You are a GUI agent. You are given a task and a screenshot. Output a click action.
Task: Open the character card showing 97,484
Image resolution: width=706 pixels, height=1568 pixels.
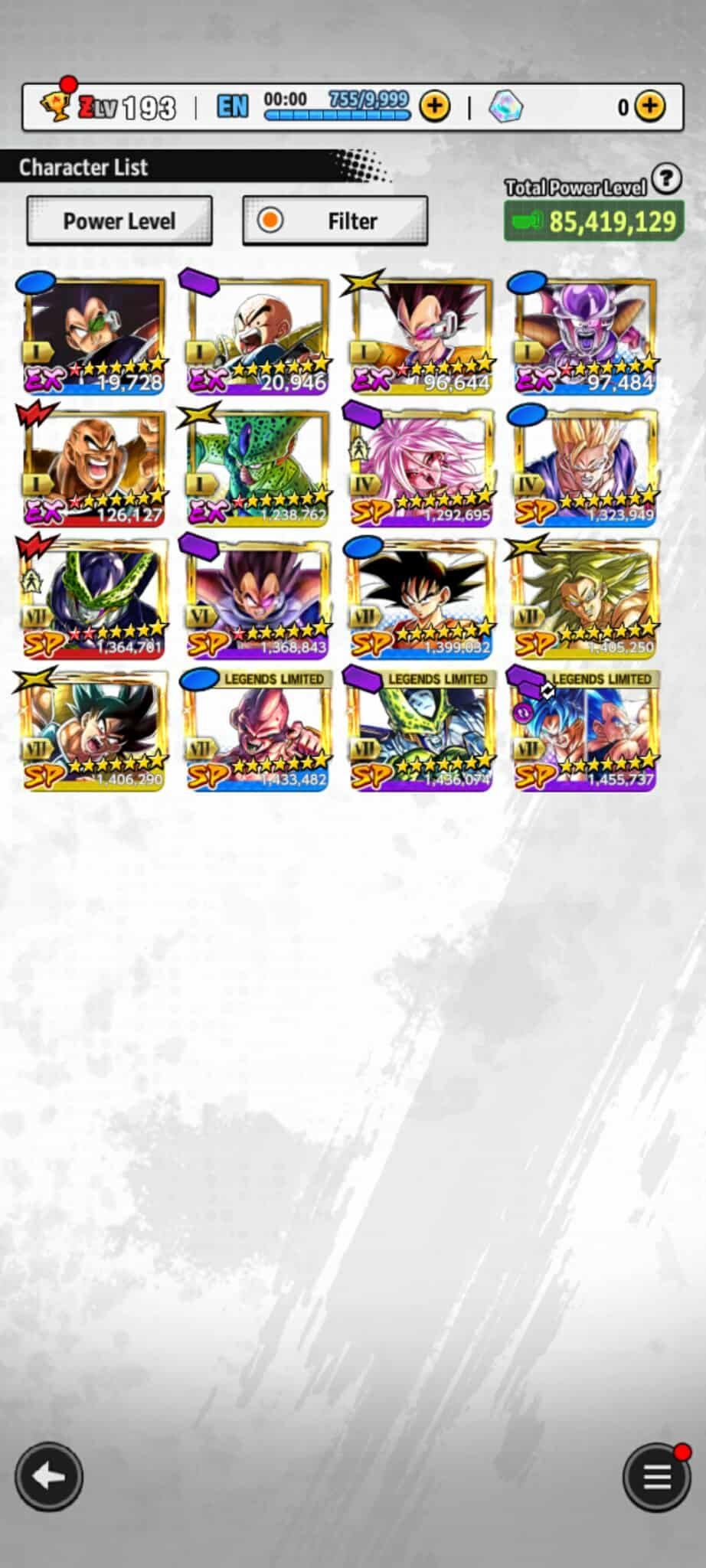[x=586, y=335]
